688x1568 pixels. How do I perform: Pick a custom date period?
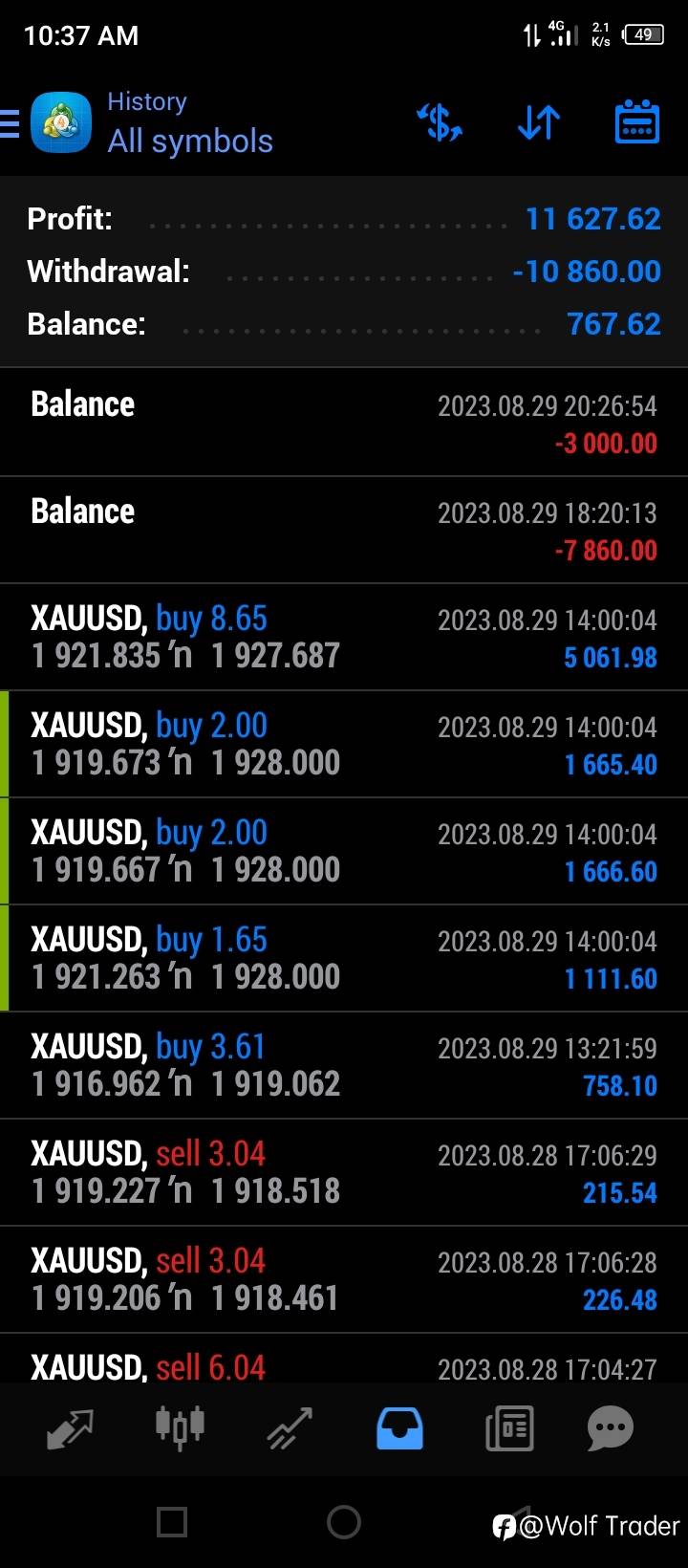click(x=636, y=123)
